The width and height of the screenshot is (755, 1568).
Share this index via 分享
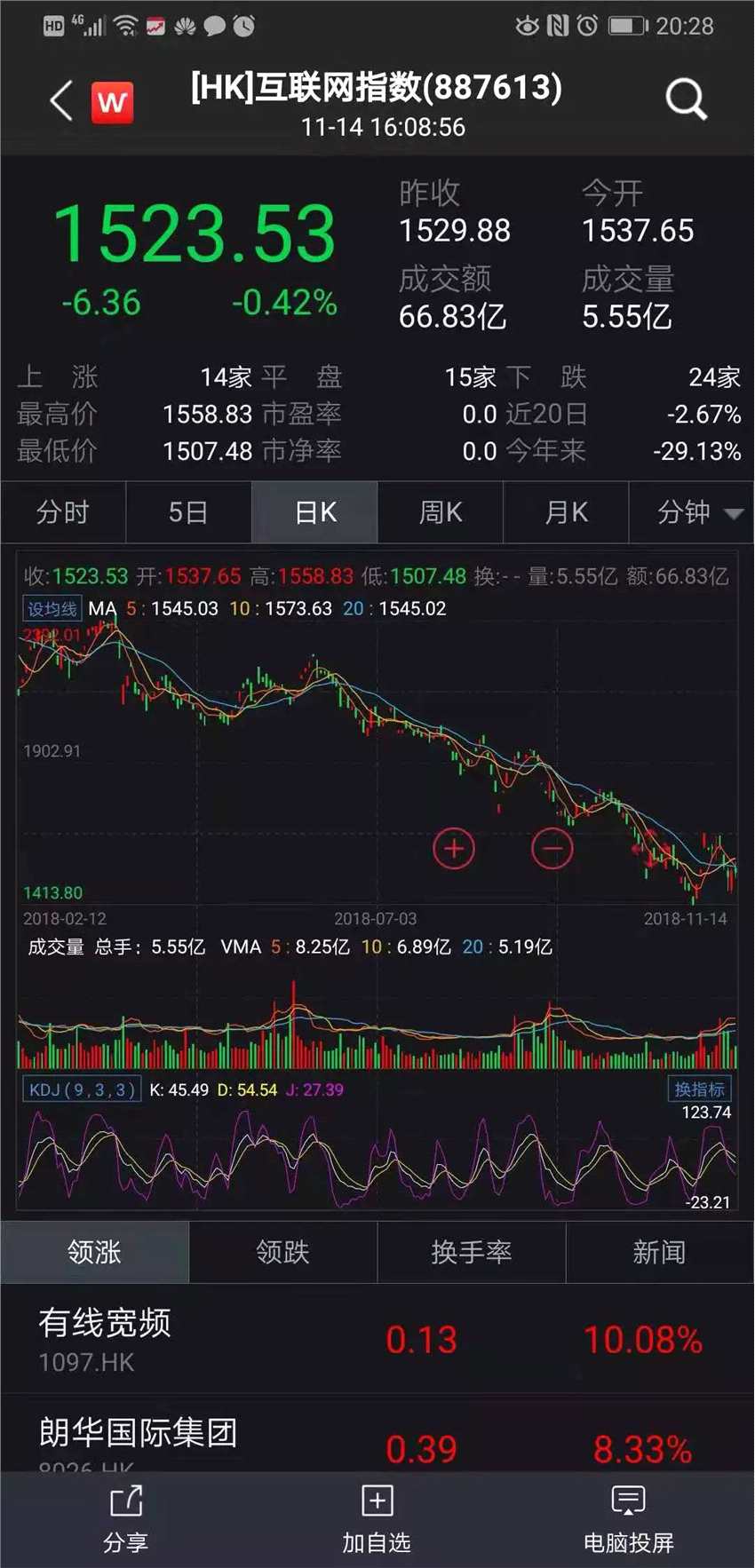click(x=125, y=1518)
